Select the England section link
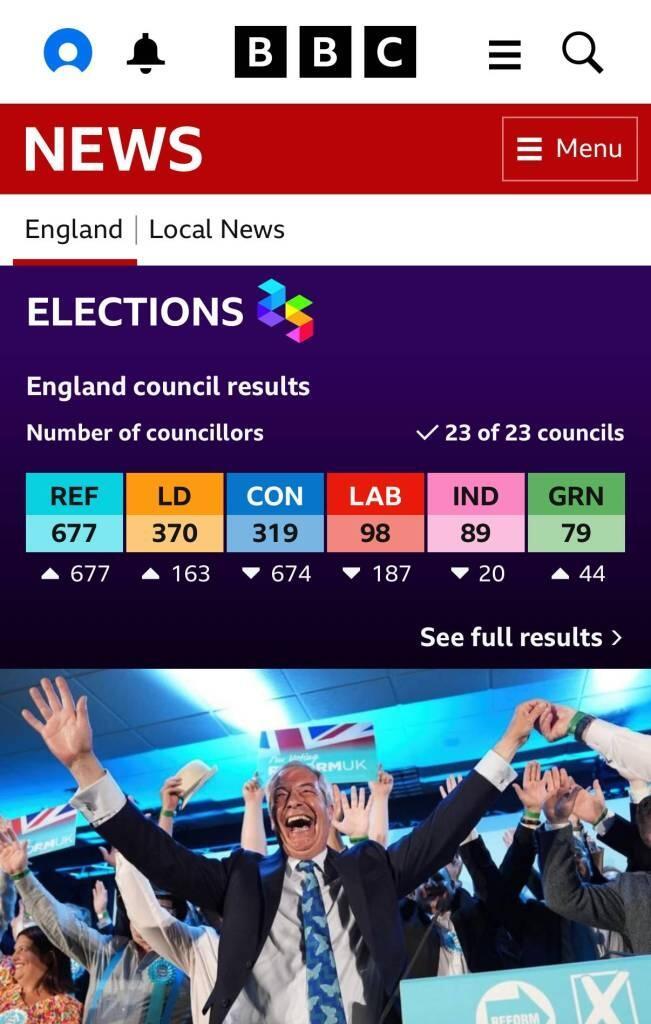Image resolution: width=651 pixels, height=1024 pixels. 74,230
